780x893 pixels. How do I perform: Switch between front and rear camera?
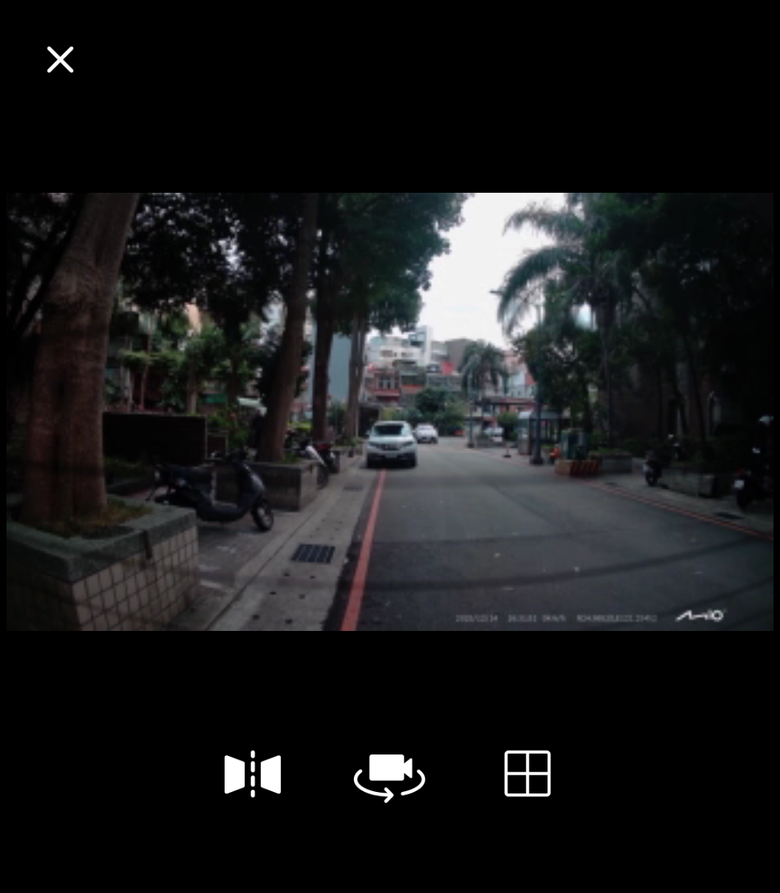(x=390, y=775)
